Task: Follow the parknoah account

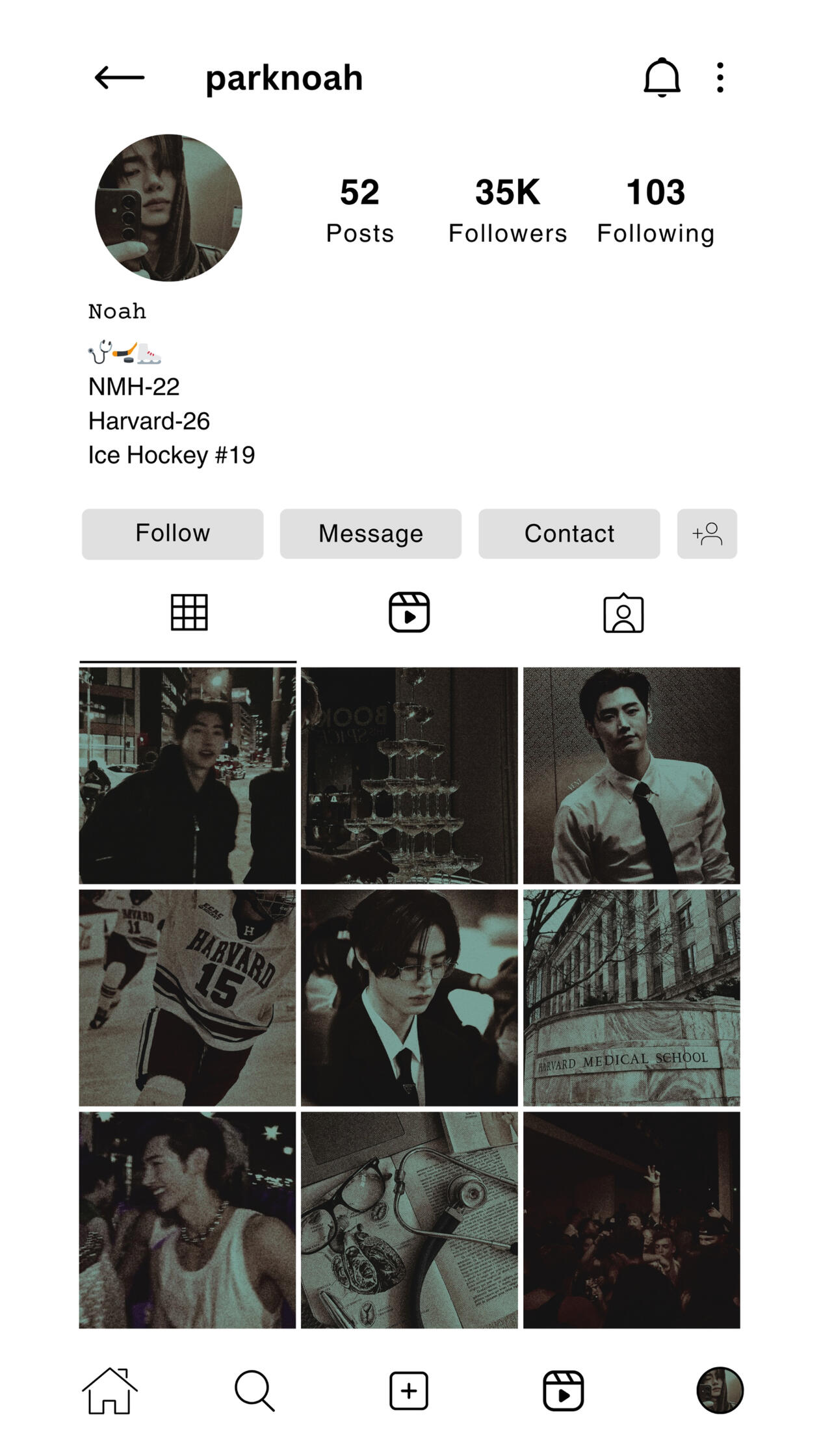Action: coord(173,534)
